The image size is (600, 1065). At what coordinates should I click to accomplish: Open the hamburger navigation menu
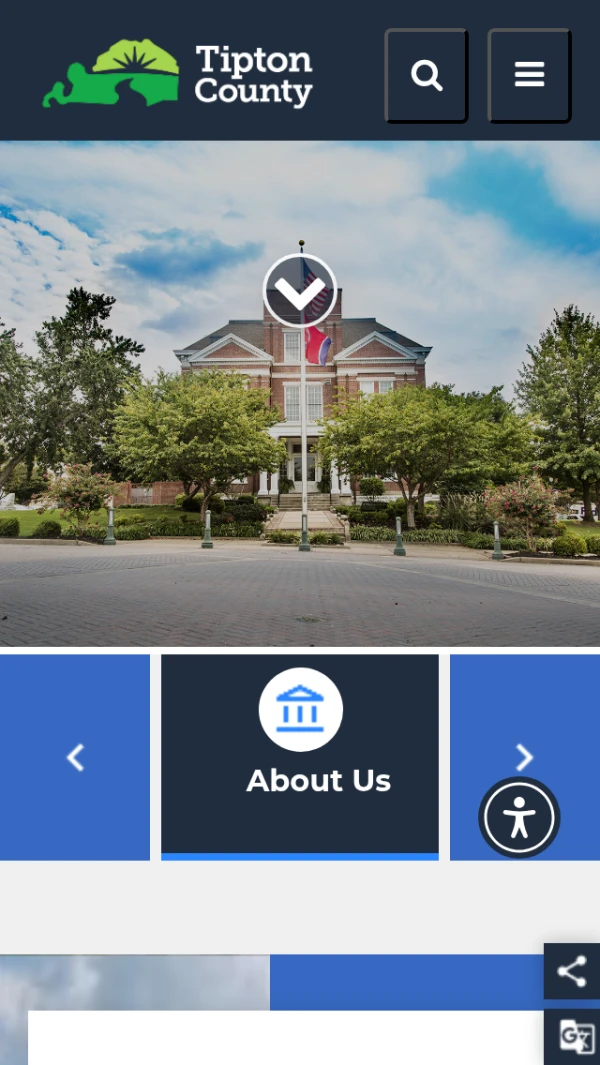(x=529, y=76)
